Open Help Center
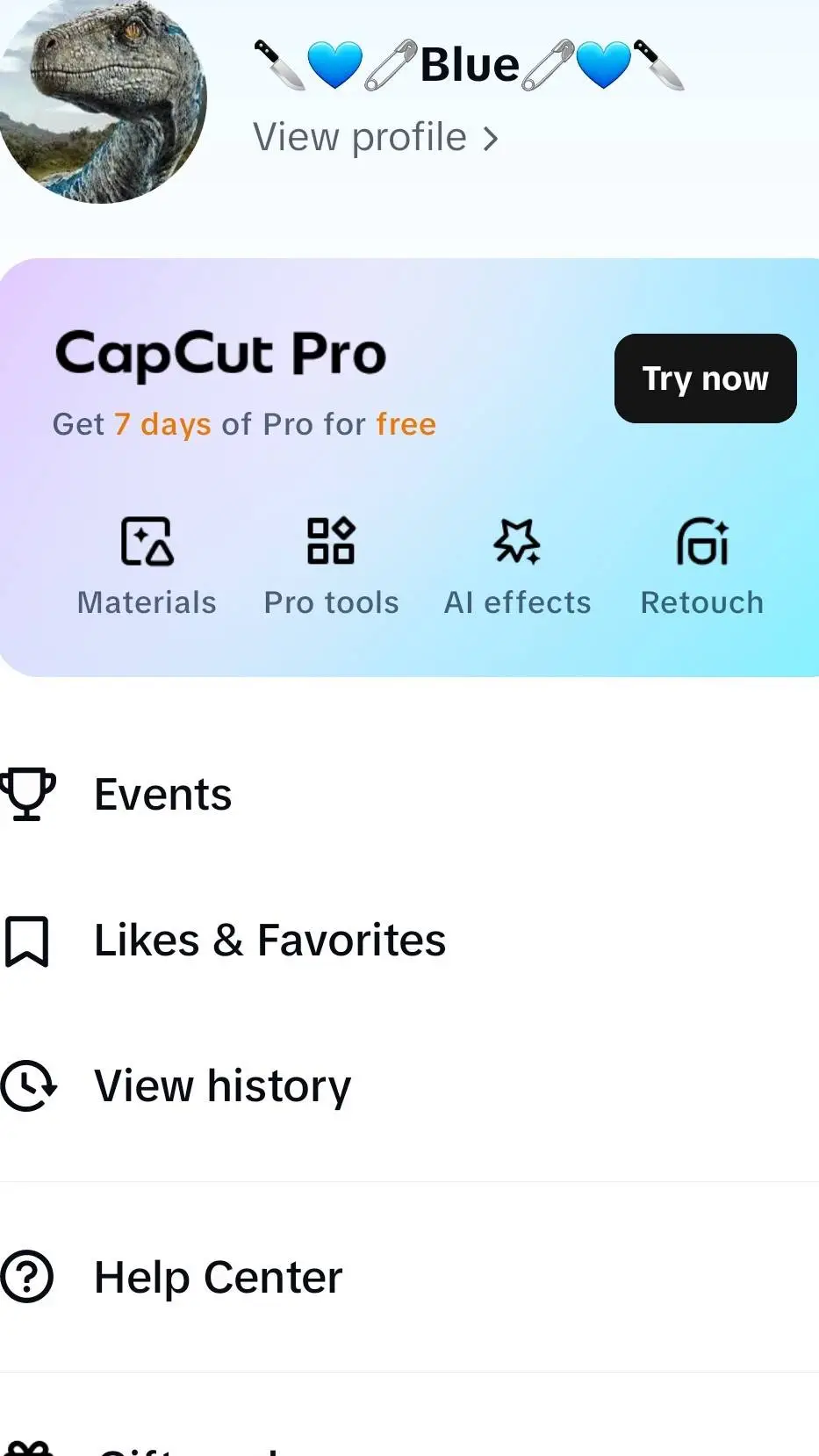The height and width of the screenshot is (1456, 819). tap(218, 1278)
